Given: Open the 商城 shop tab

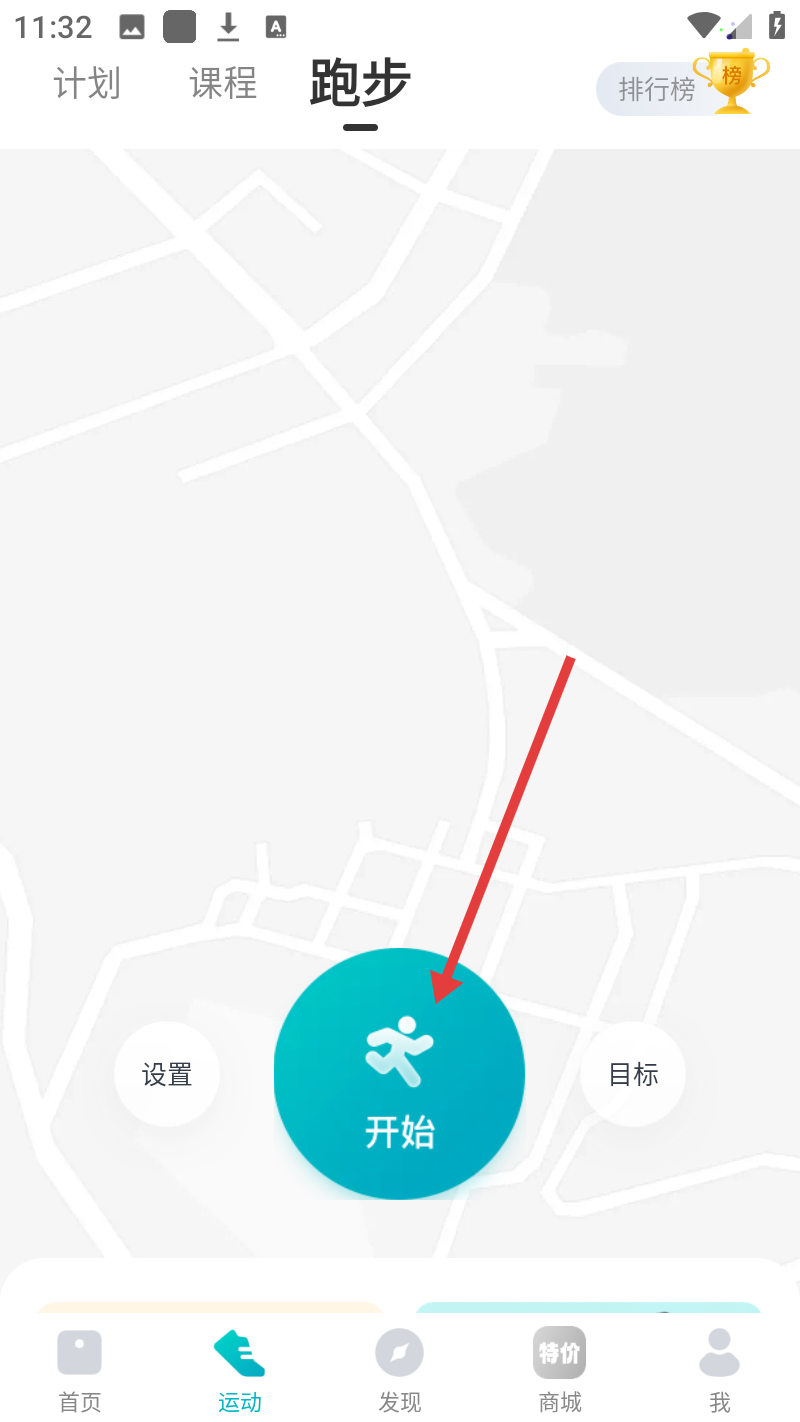Looking at the screenshot, I should pyautogui.click(x=560, y=1370).
